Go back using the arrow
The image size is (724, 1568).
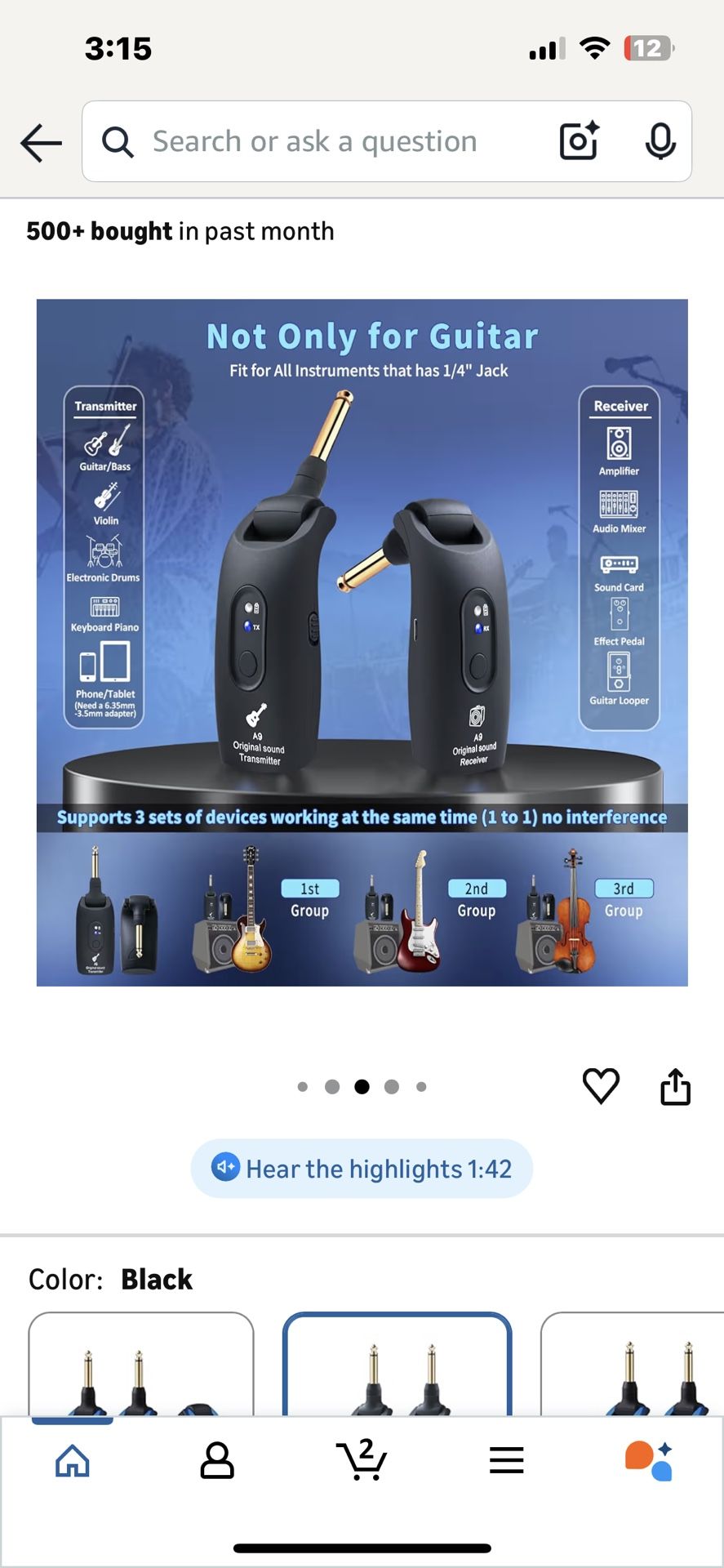(x=41, y=142)
